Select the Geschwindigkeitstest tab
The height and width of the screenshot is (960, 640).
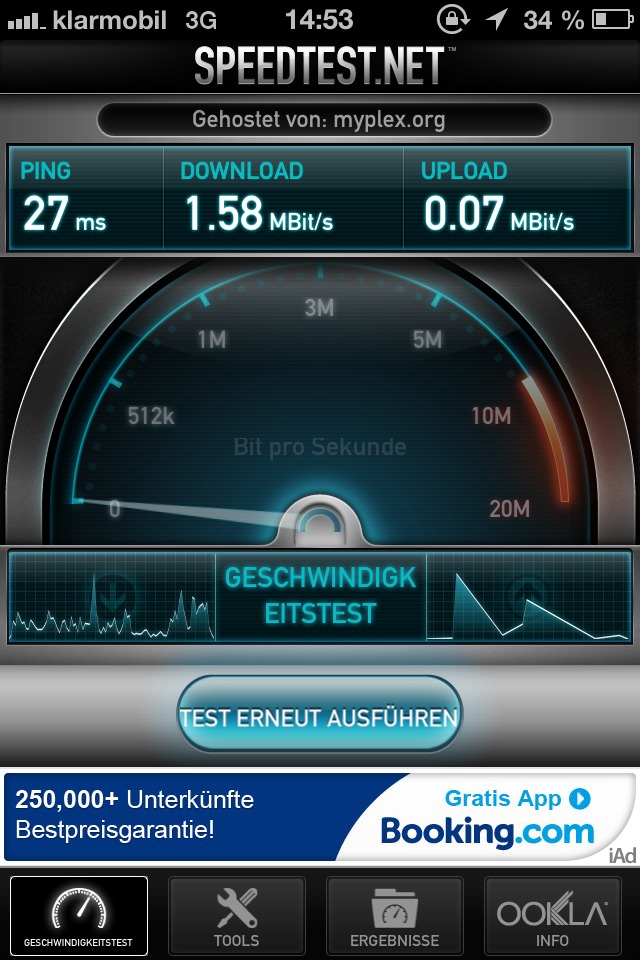tap(79, 916)
